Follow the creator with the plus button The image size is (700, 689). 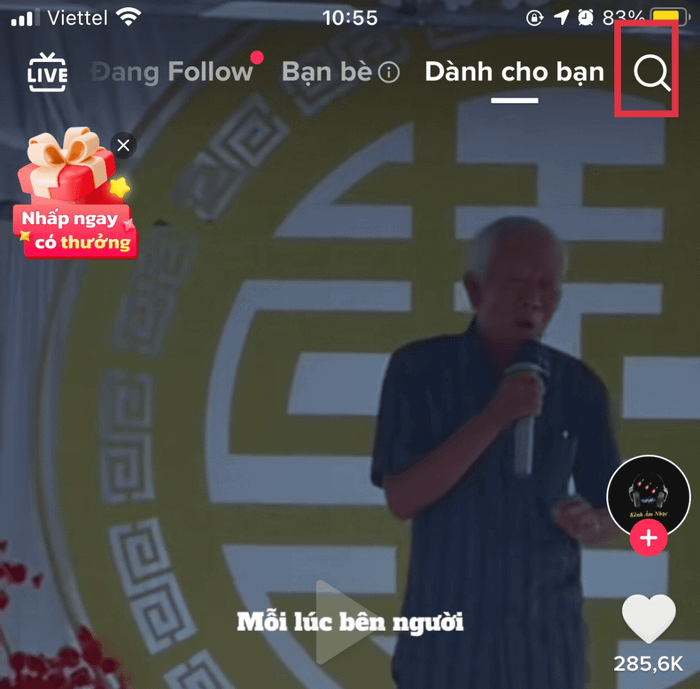[x=649, y=539]
